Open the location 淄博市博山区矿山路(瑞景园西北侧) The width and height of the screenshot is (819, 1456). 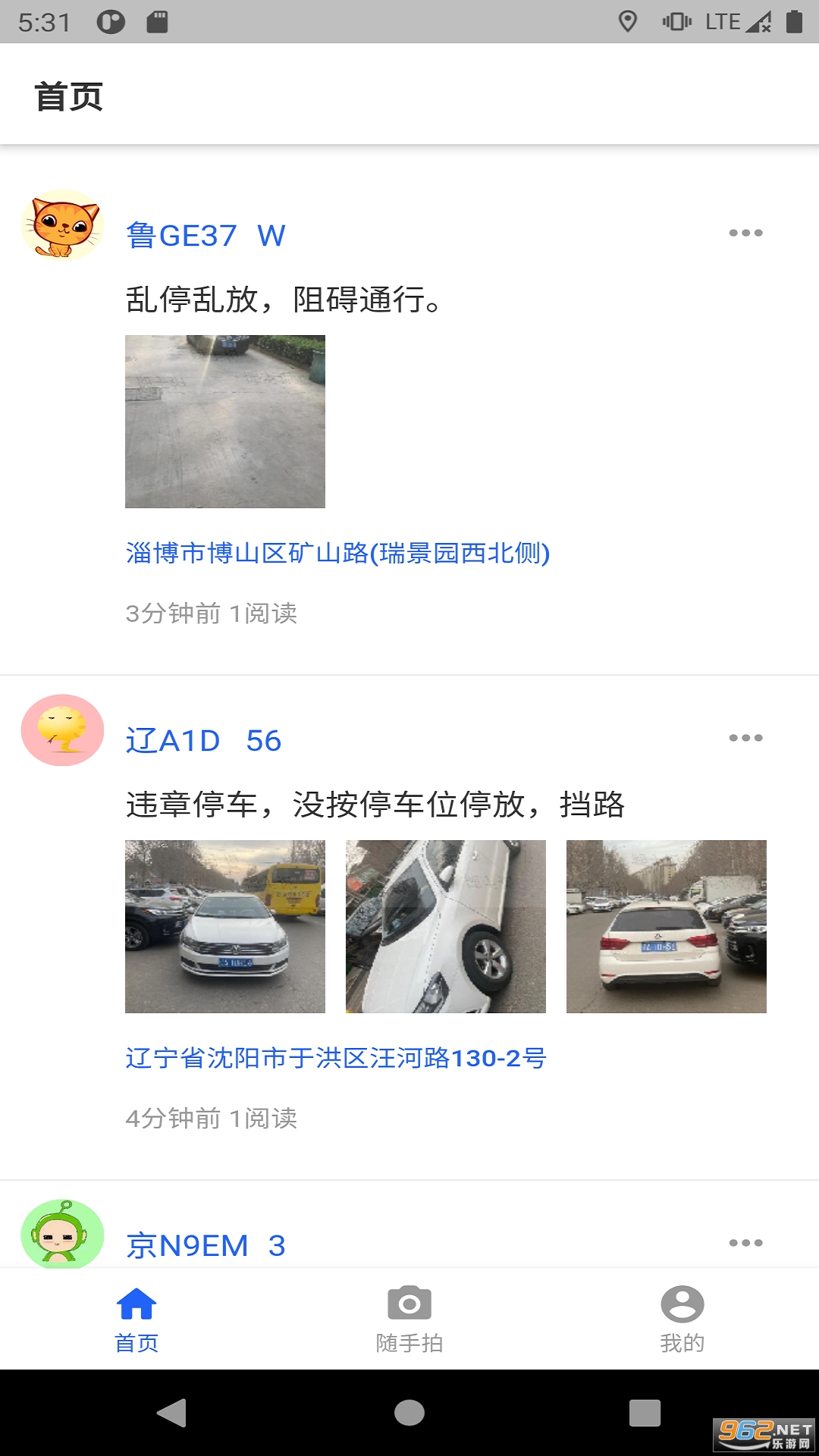click(337, 553)
